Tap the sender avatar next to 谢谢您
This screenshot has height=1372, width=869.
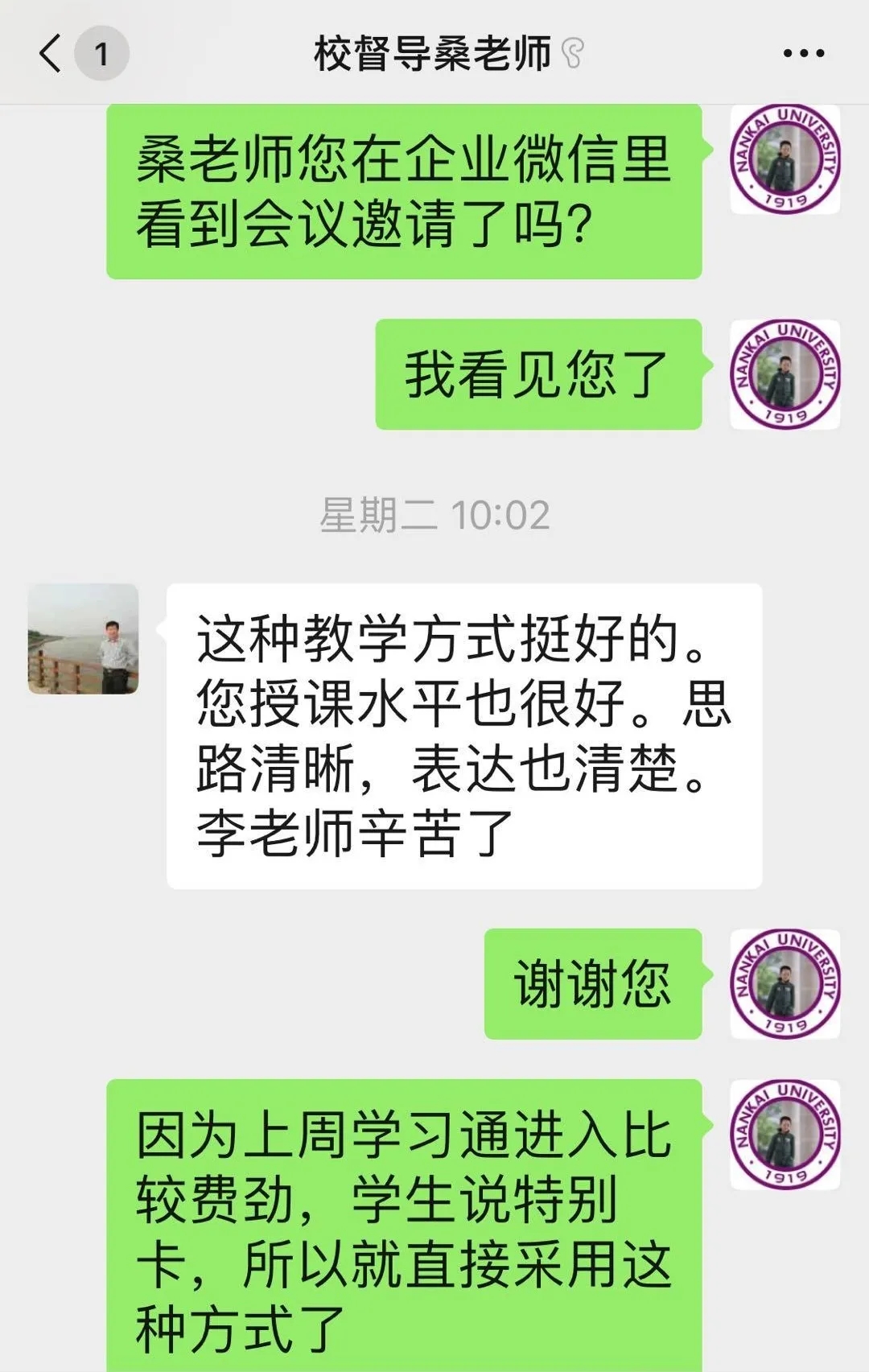click(785, 983)
